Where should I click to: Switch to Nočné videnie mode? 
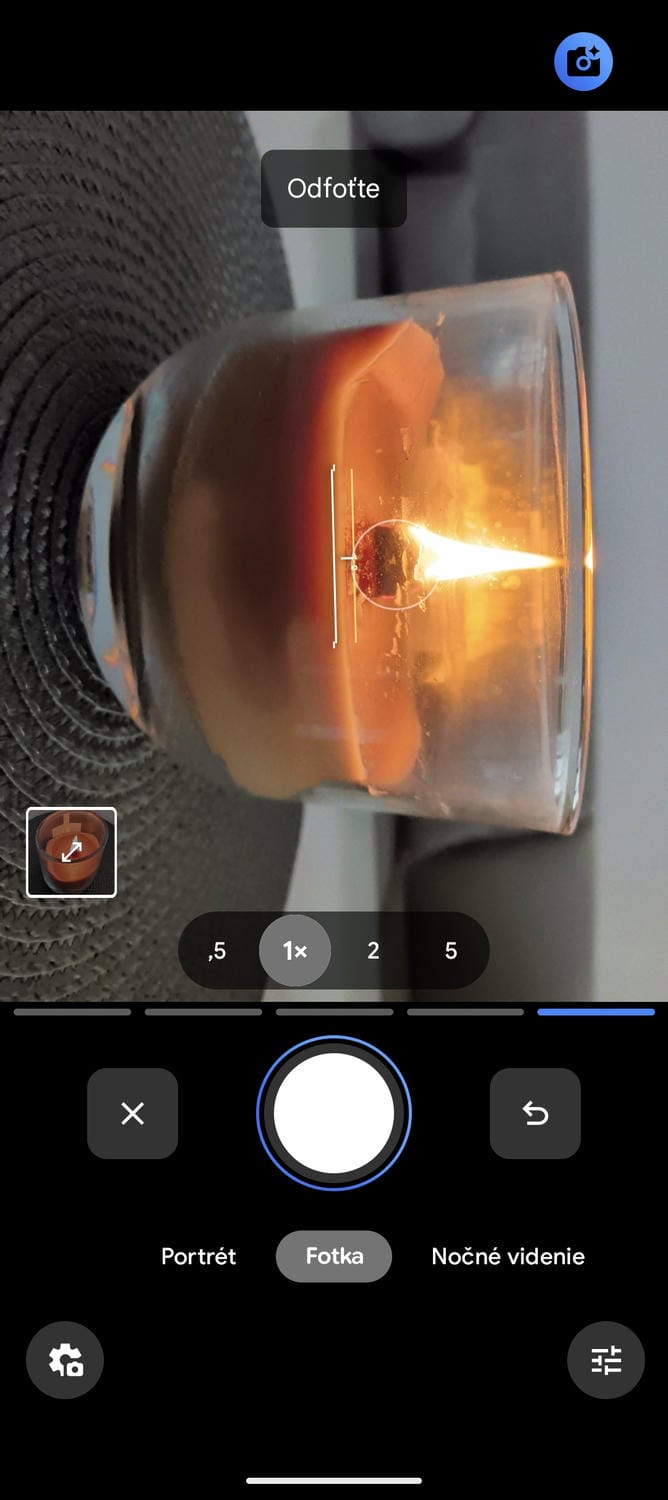click(507, 1256)
